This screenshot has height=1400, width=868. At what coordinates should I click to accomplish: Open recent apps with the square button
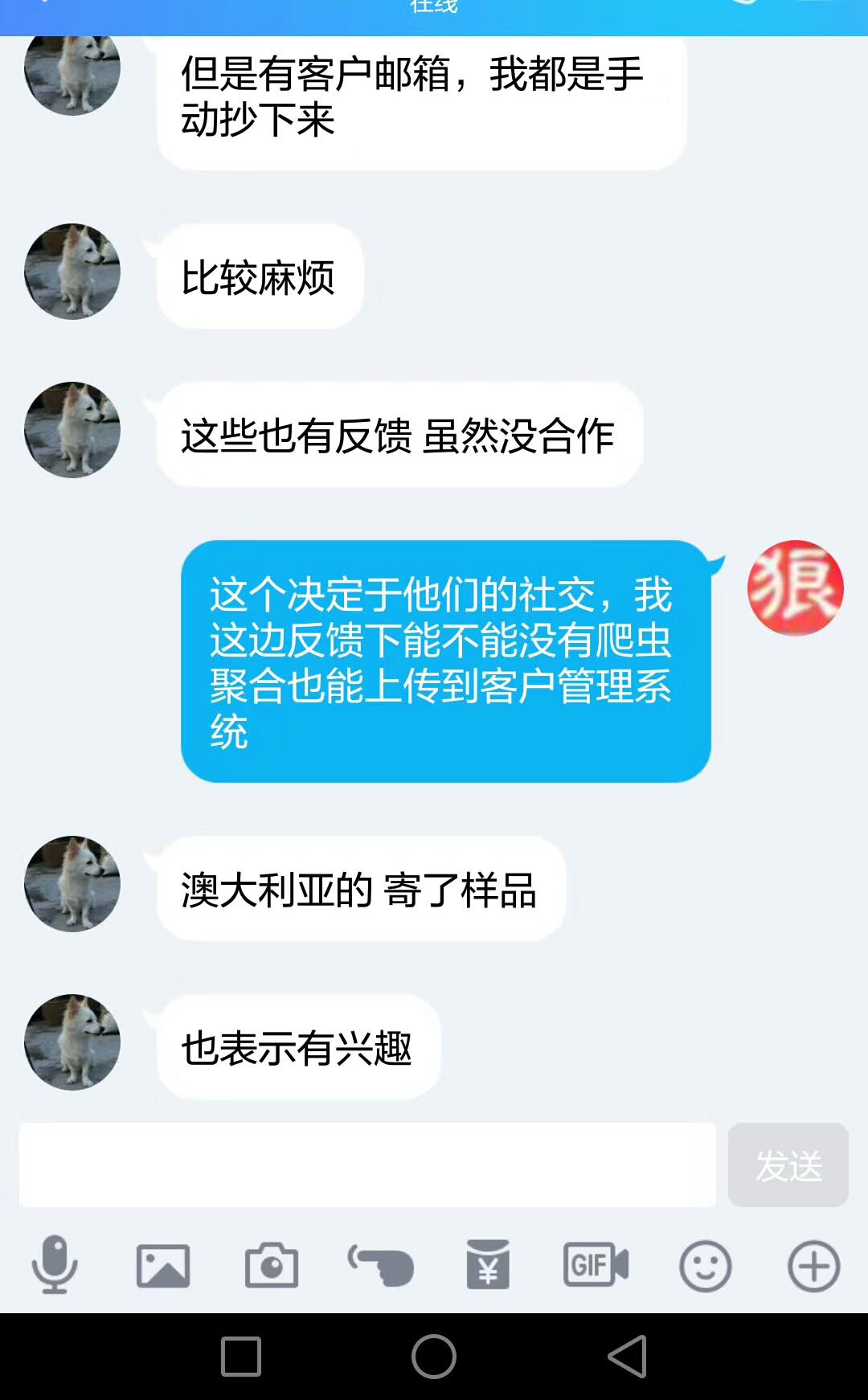click(241, 1357)
